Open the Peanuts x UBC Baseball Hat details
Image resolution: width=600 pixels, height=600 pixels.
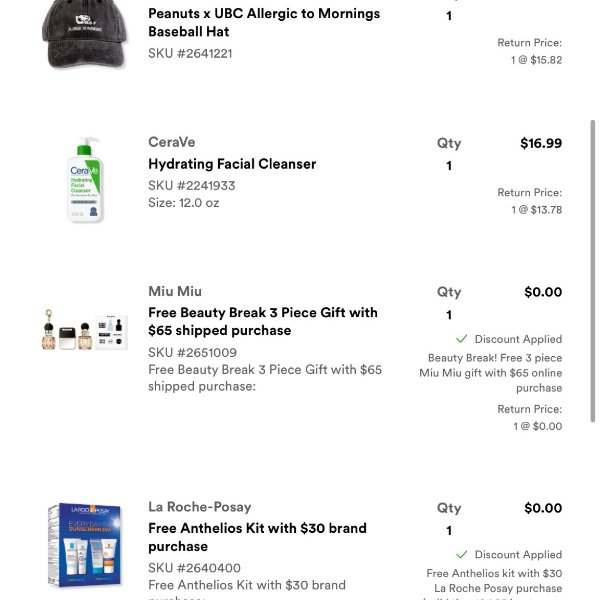[264, 23]
